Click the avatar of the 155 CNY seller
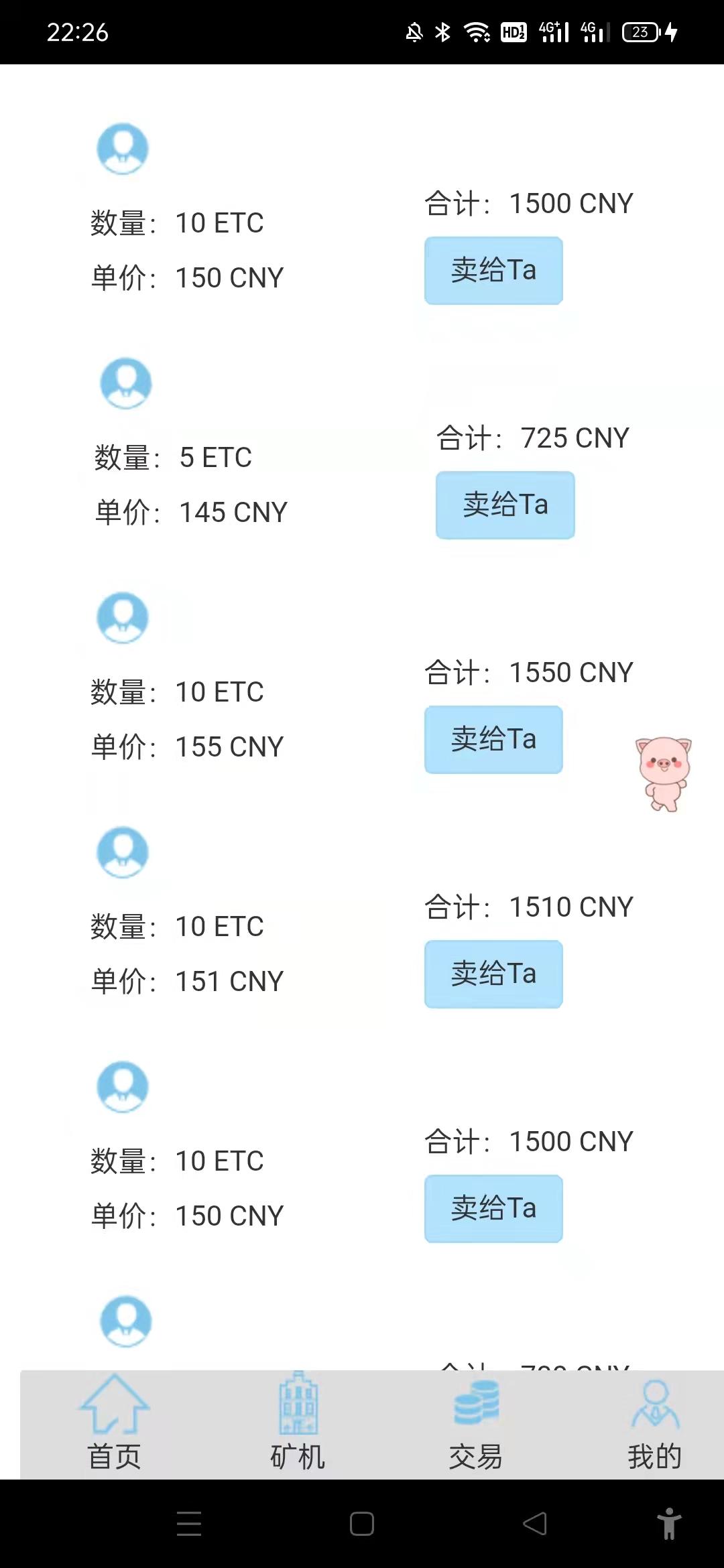Screen dimensions: 724x1568 [123, 618]
